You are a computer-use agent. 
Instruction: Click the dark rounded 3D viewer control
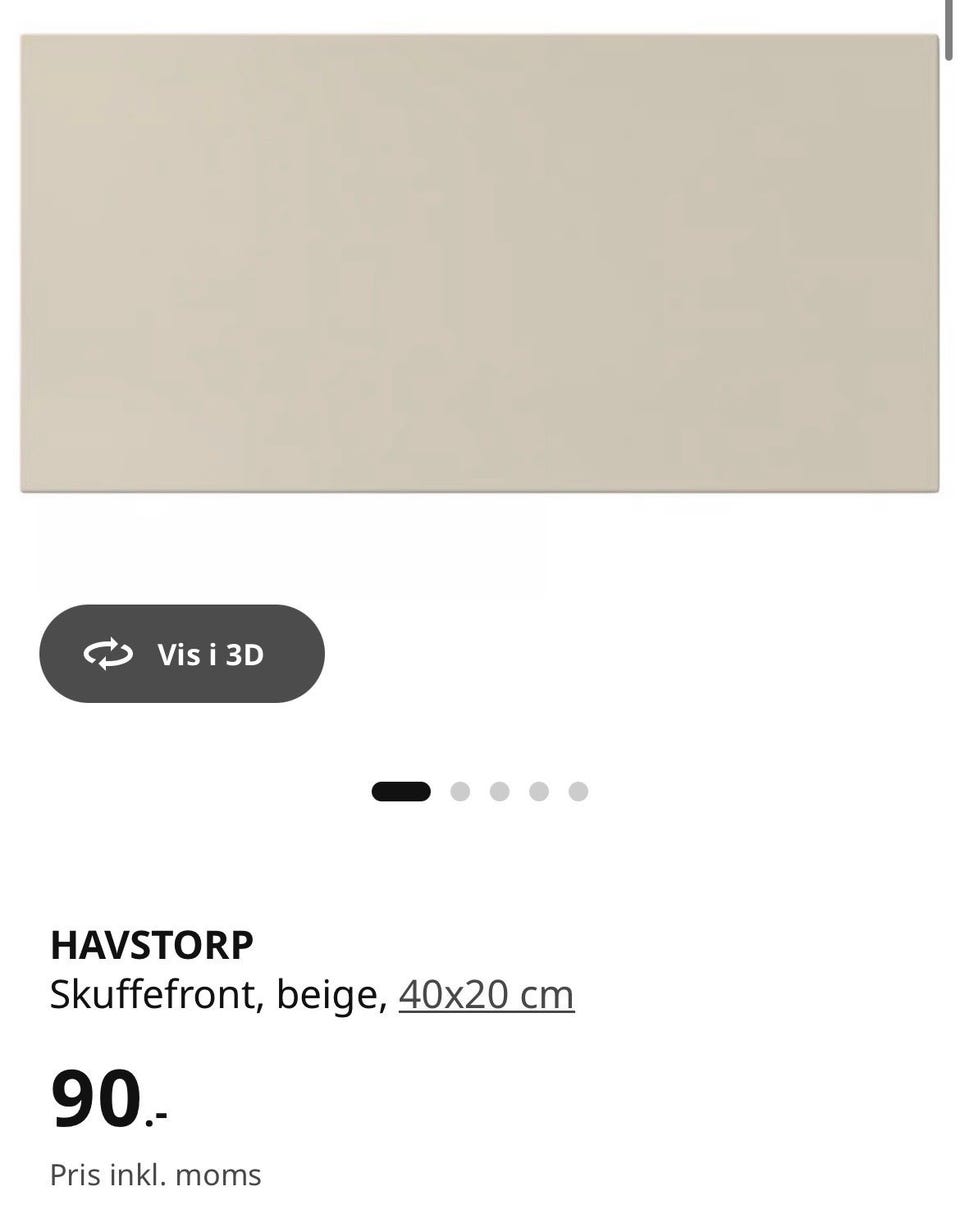pyautogui.click(x=182, y=653)
